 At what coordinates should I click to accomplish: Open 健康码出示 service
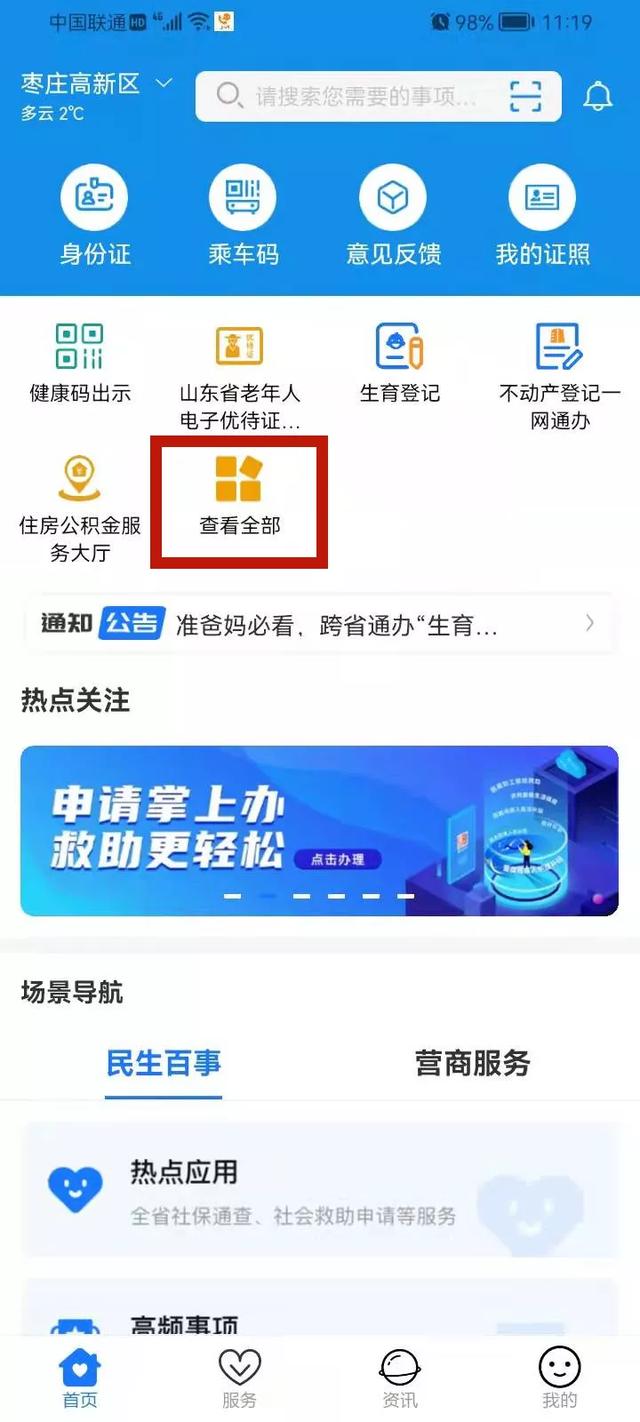(x=80, y=364)
